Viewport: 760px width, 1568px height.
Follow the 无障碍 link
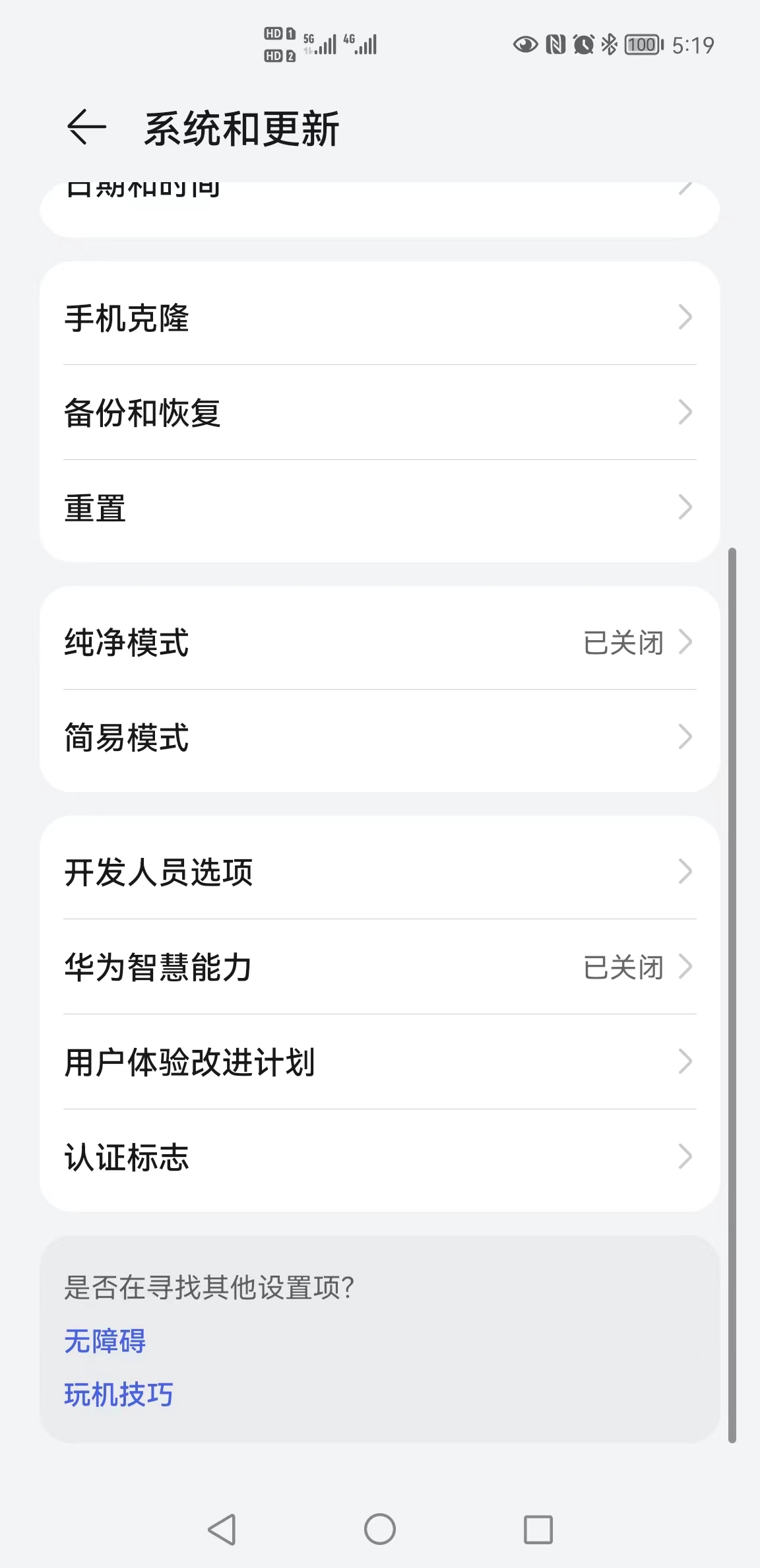[105, 1341]
